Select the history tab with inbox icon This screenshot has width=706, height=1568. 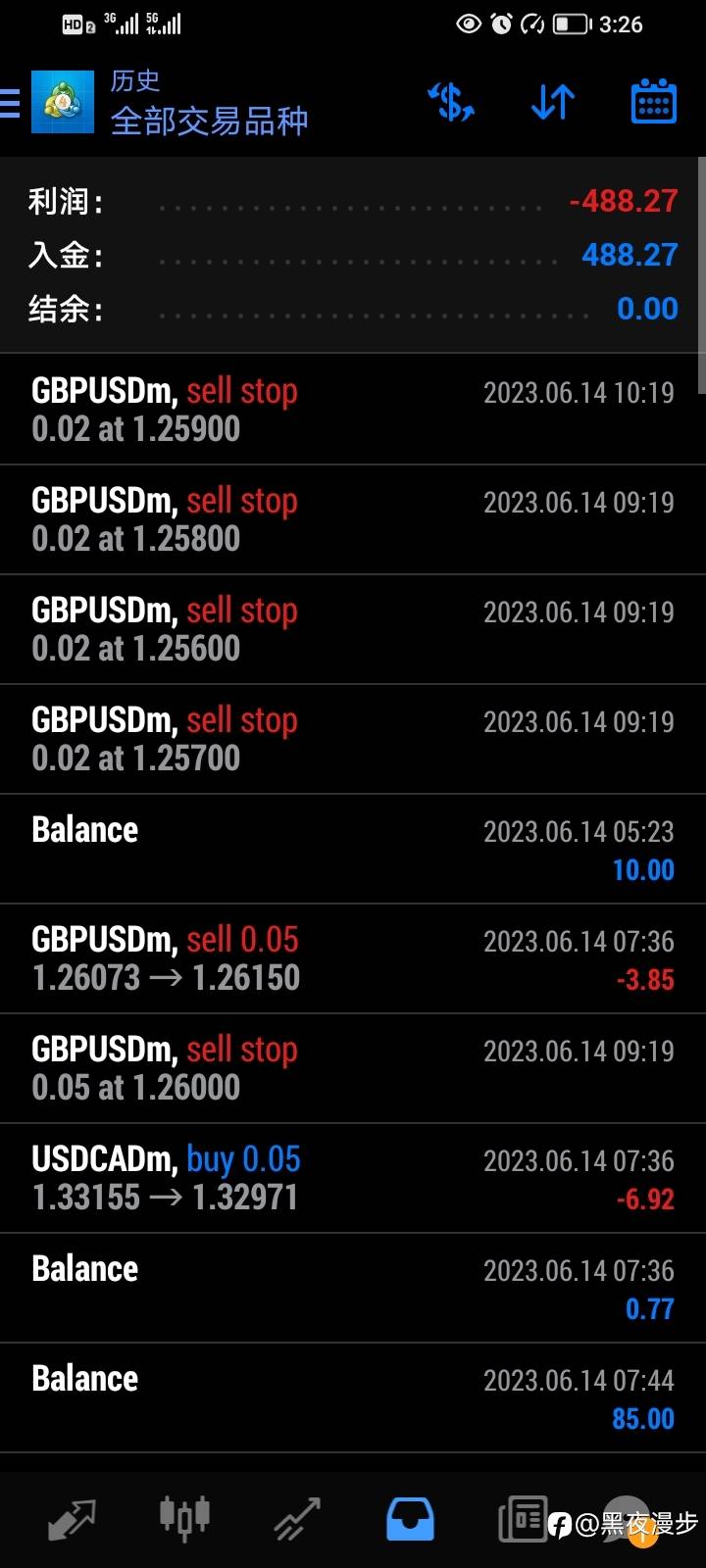(410, 1519)
